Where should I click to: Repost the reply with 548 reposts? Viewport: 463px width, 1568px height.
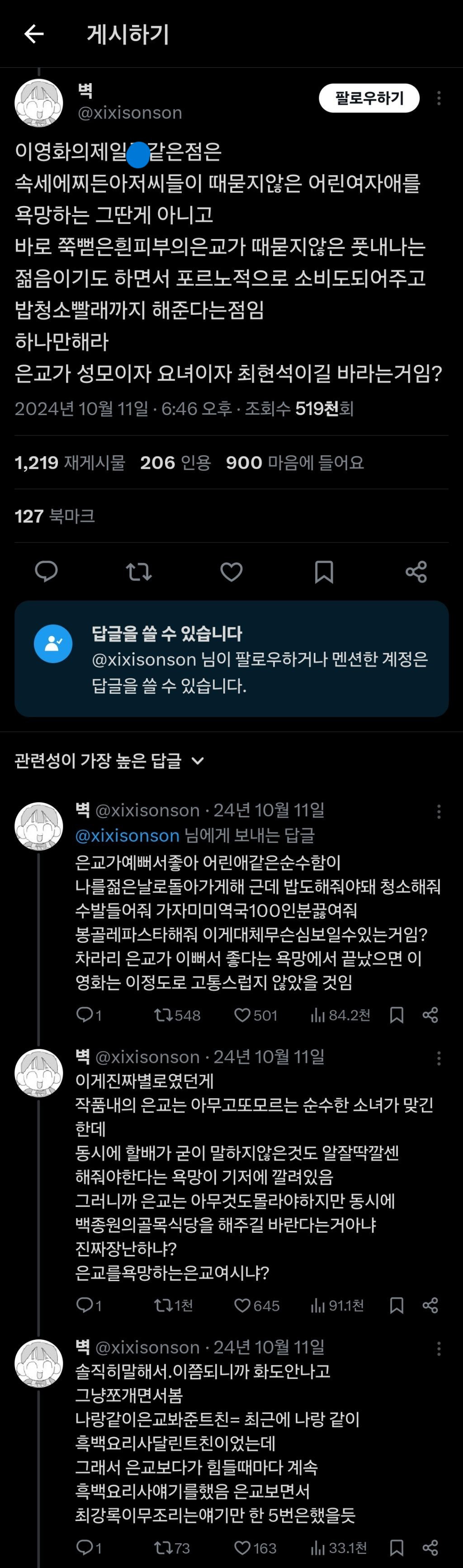177,1015
